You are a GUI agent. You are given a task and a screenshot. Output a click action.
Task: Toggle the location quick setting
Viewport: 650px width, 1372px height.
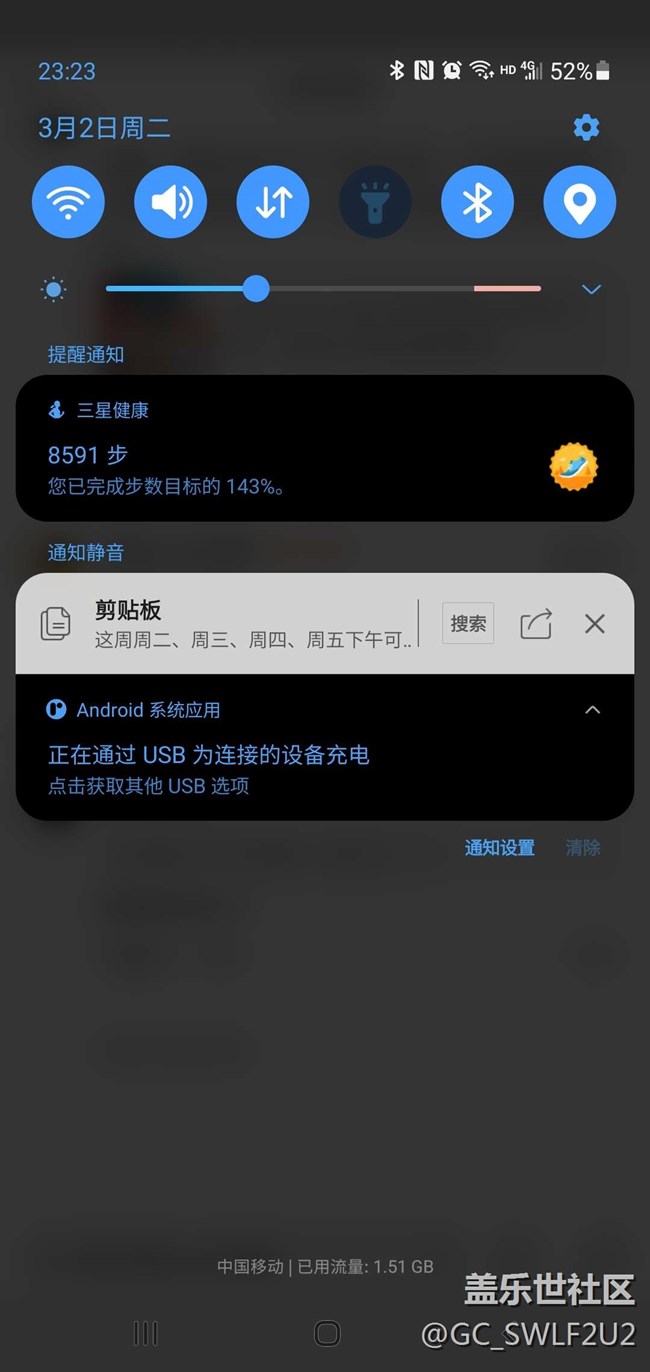click(x=580, y=202)
